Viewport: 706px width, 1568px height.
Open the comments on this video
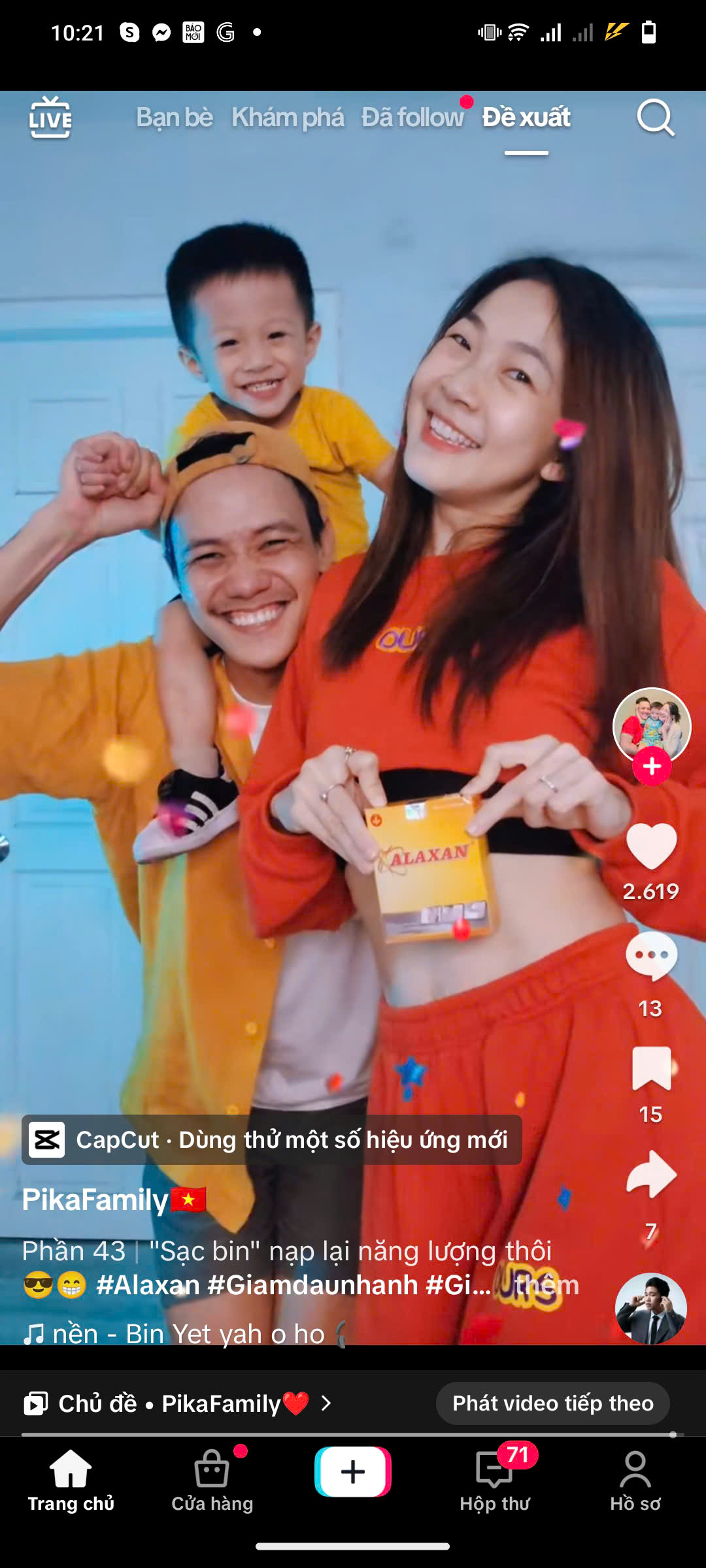pyautogui.click(x=651, y=957)
